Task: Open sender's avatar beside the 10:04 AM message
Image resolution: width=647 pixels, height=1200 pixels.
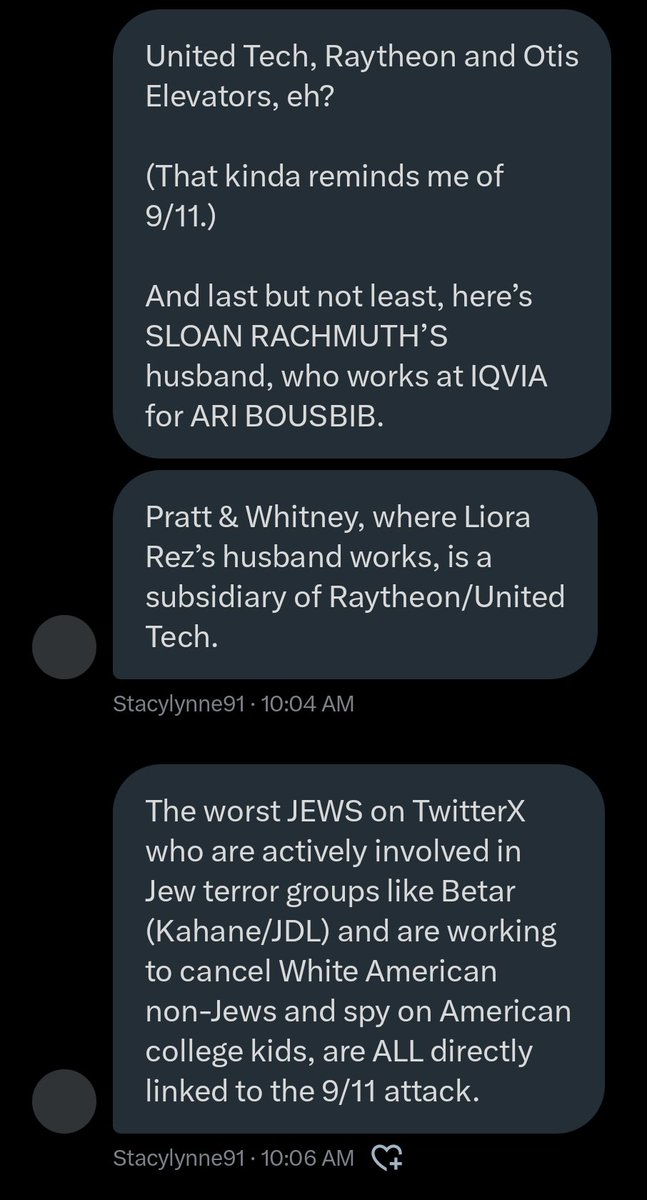Action: pos(66,645)
